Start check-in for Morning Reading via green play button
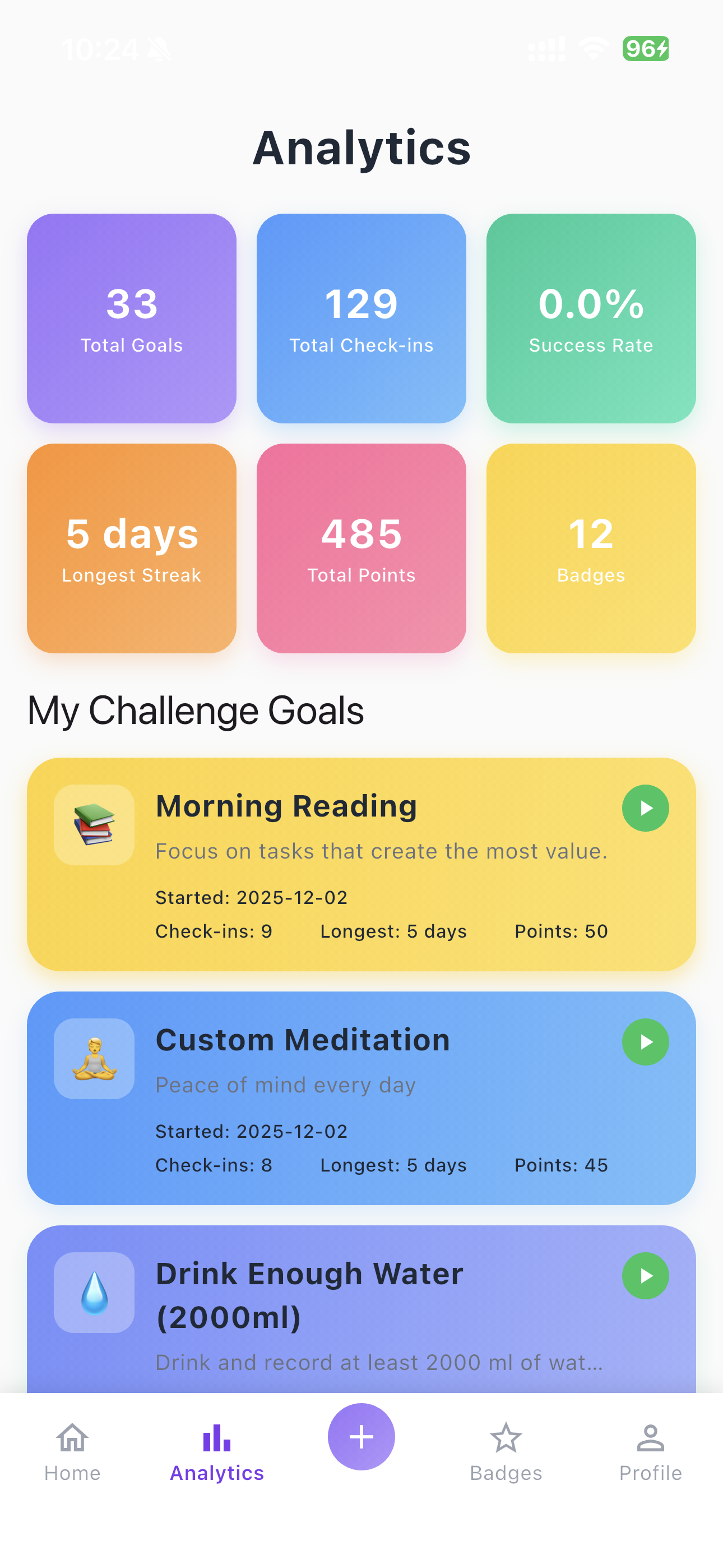Image resolution: width=723 pixels, height=1568 pixels. click(645, 808)
